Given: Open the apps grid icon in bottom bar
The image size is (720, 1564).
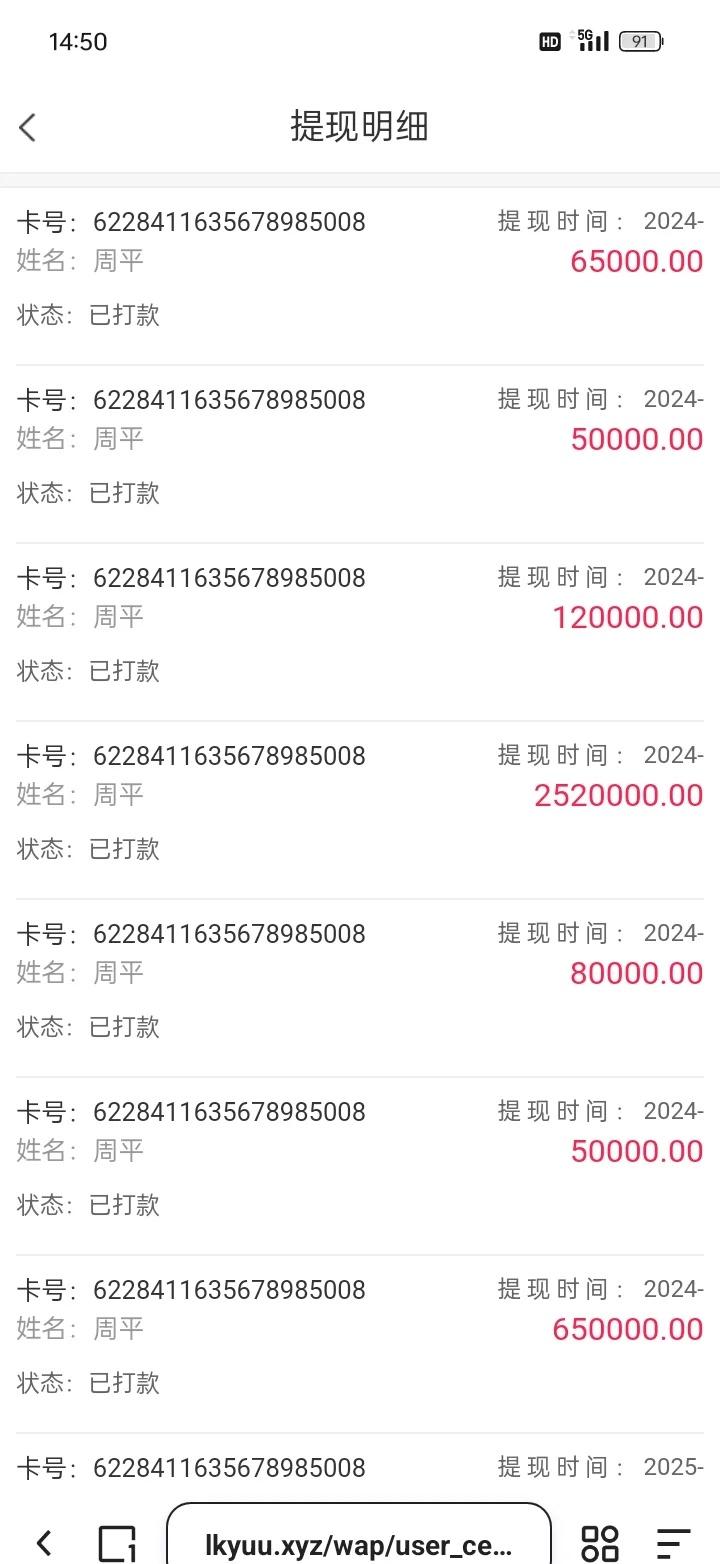Looking at the screenshot, I should pos(598,1542).
